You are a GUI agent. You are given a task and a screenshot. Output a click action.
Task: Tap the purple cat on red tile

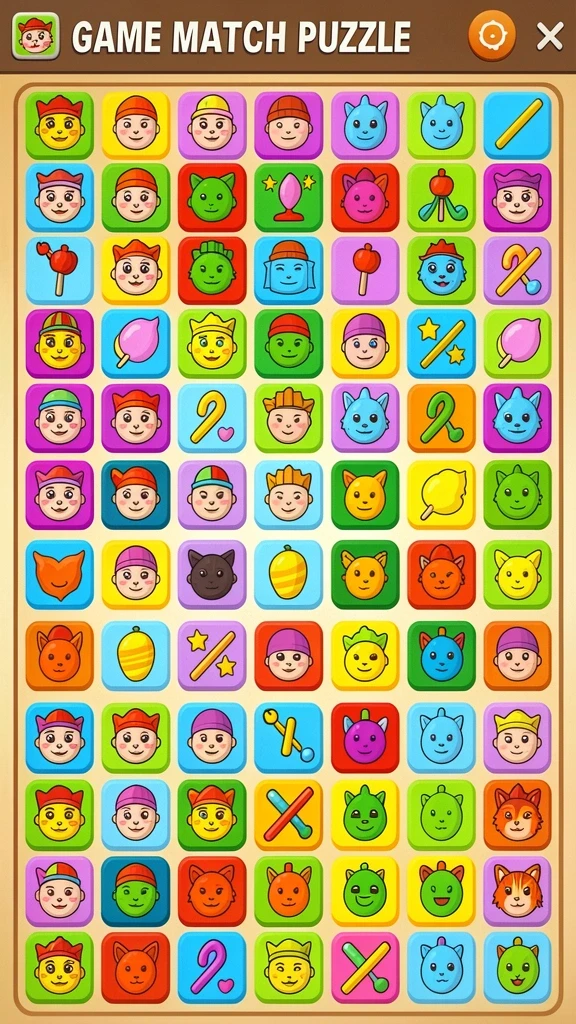365,737
